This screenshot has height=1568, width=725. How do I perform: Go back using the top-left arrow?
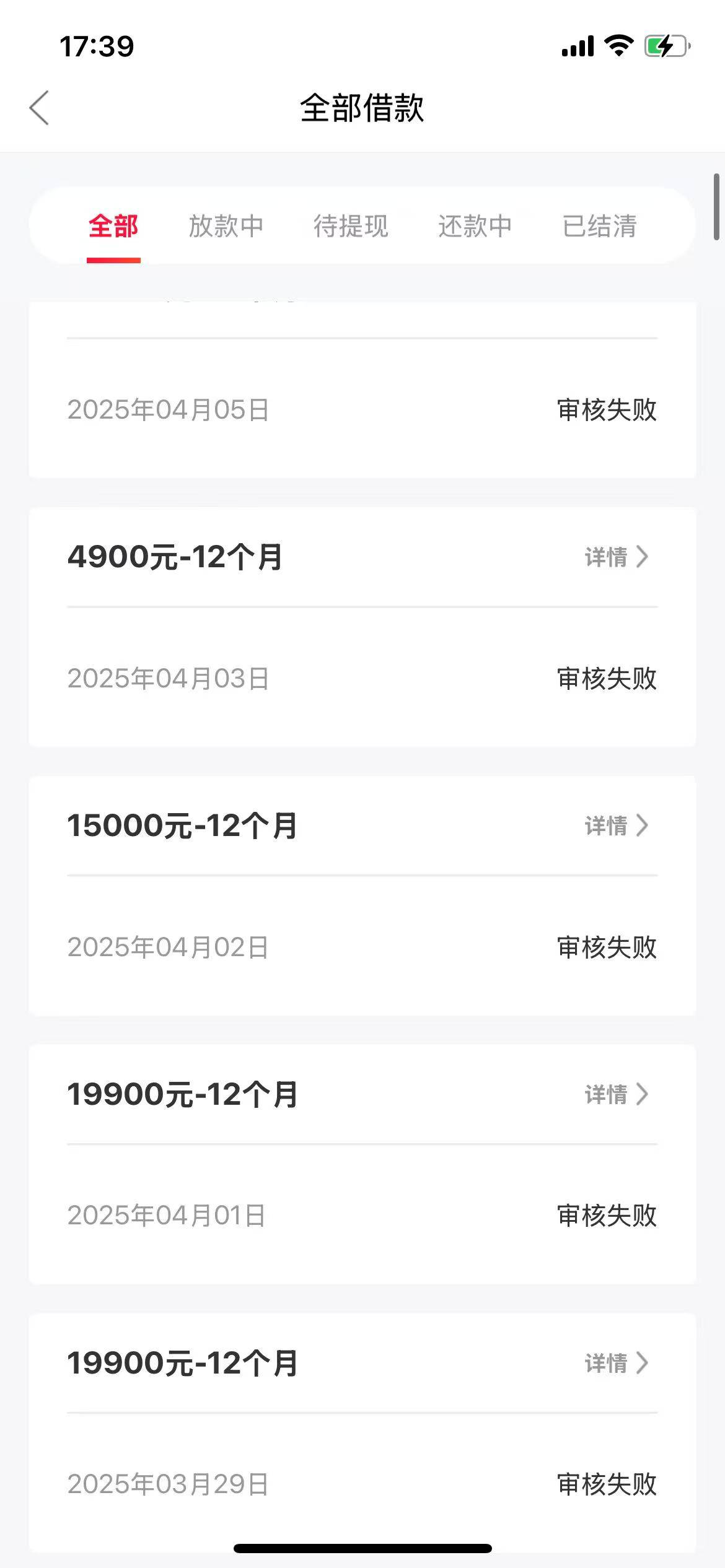[39, 108]
